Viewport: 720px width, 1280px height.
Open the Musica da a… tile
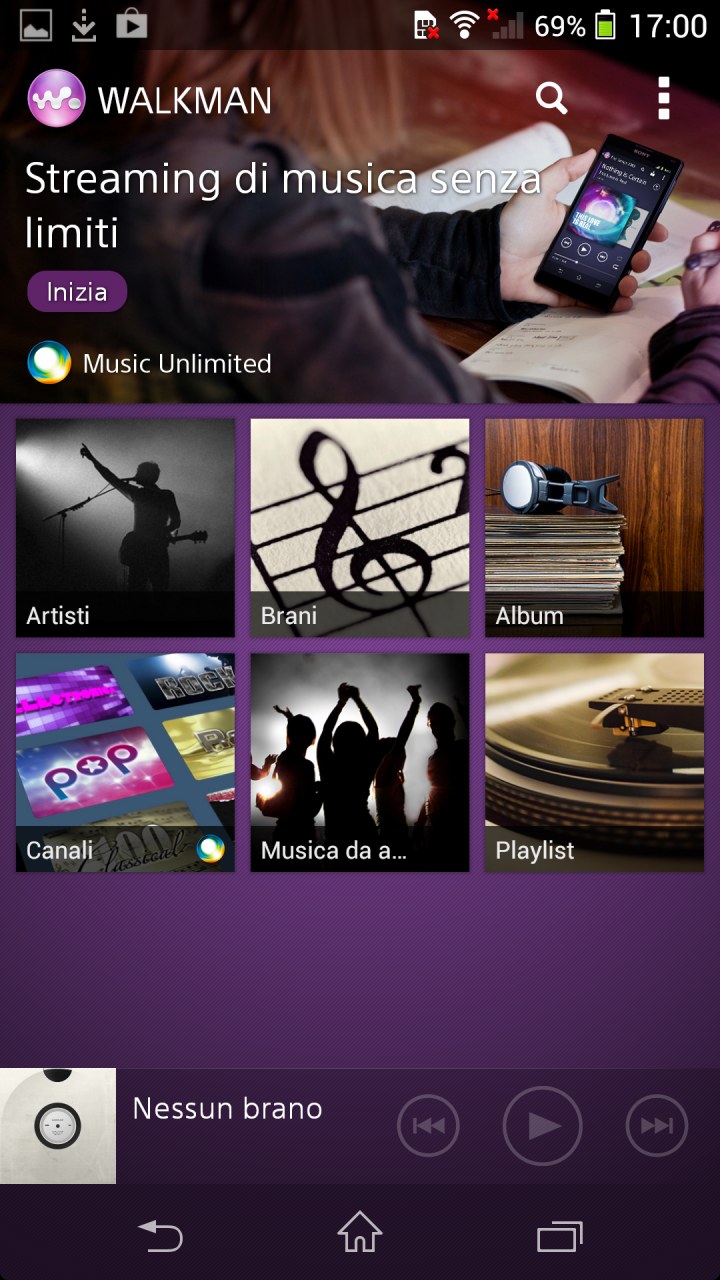(360, 762)
